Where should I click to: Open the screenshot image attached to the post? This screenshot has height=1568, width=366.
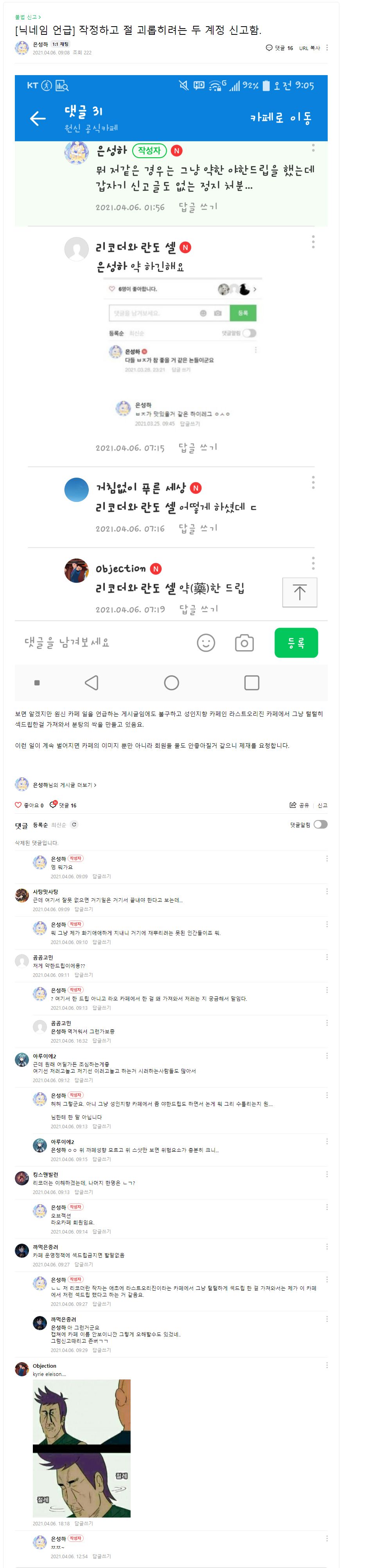point(171,387)
